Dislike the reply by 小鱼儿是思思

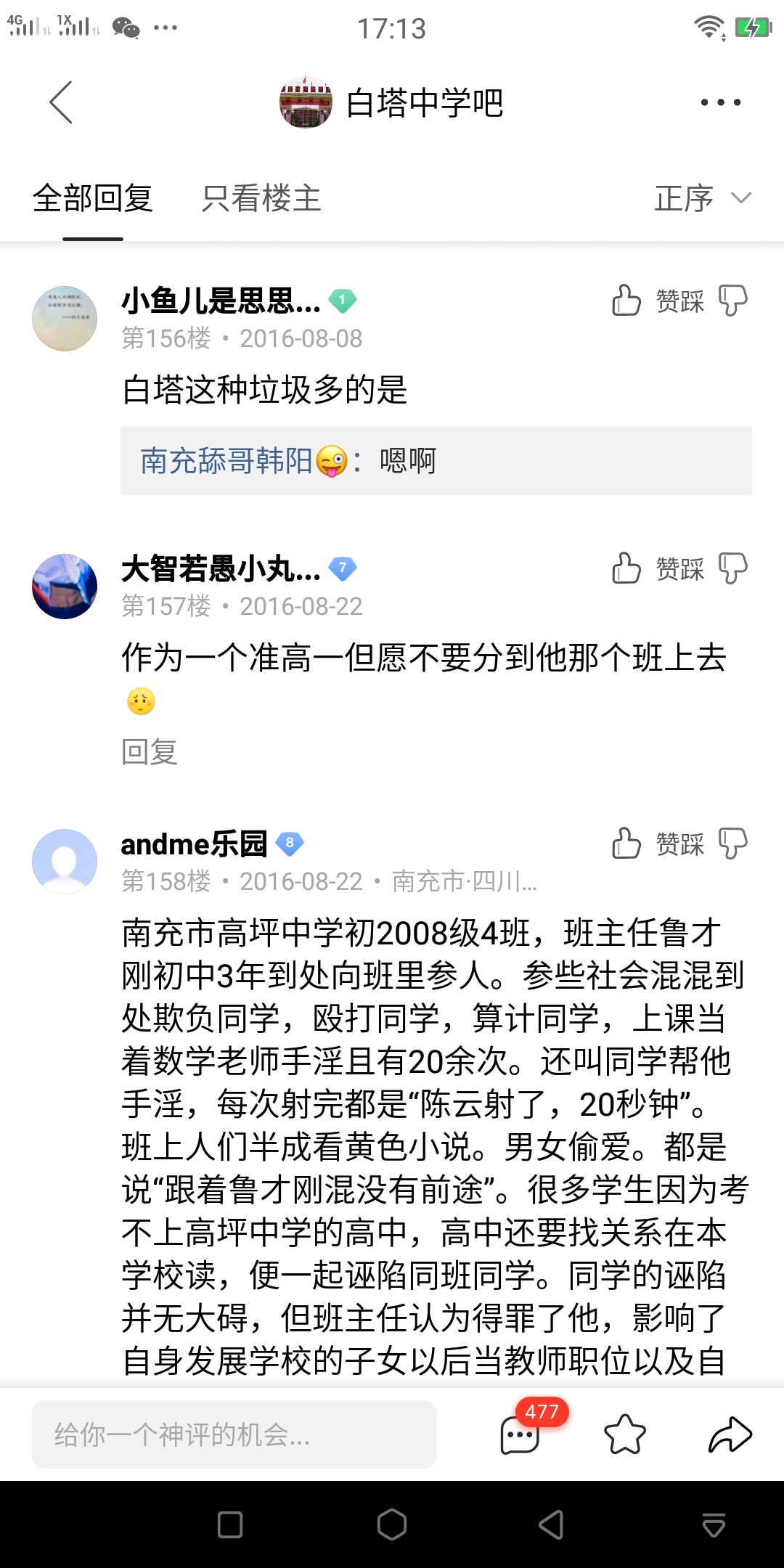[732, 301]
